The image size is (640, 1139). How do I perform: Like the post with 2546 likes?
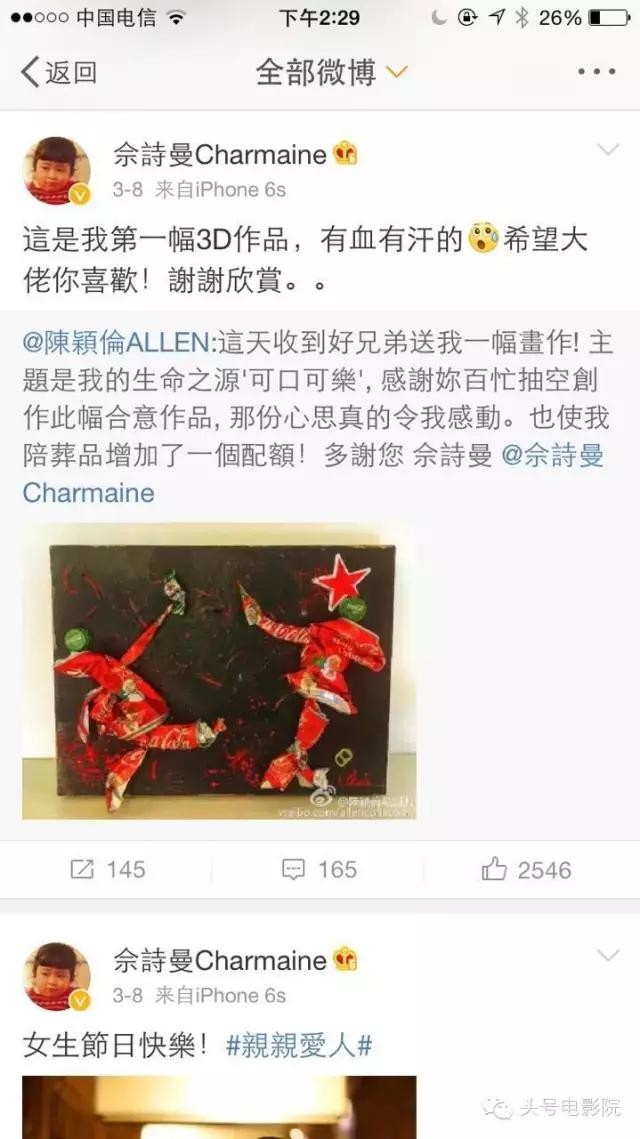click(x=526, y=869)
